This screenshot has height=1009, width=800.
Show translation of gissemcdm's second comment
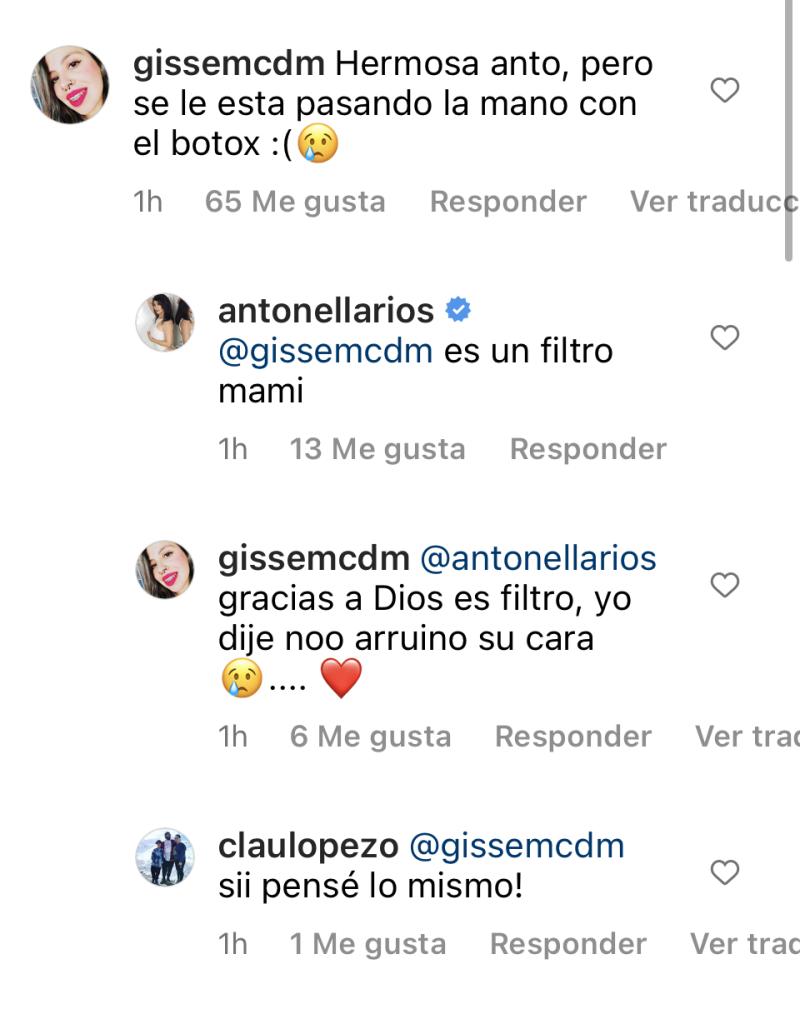point(745,736)
